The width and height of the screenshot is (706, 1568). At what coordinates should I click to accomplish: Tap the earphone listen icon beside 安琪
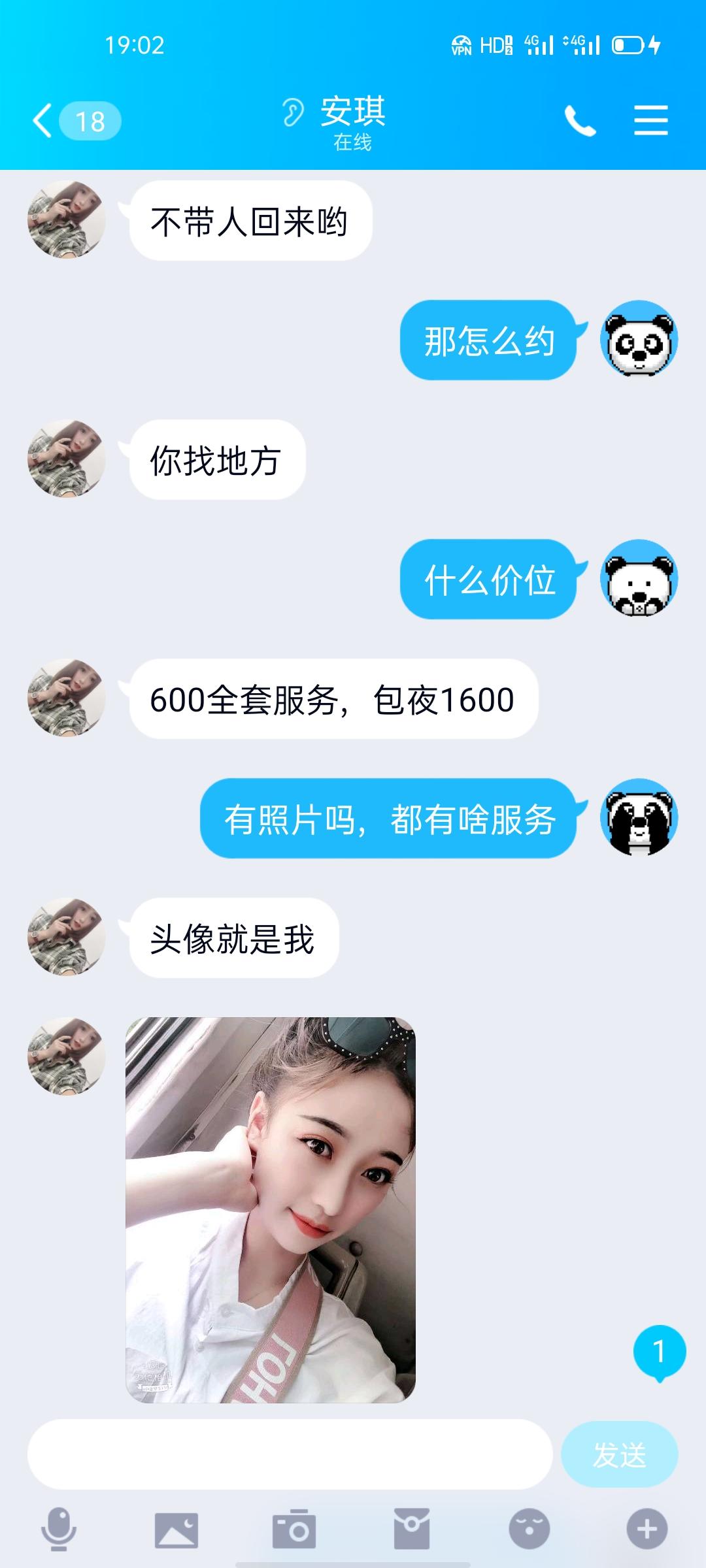tap(293, 112)
